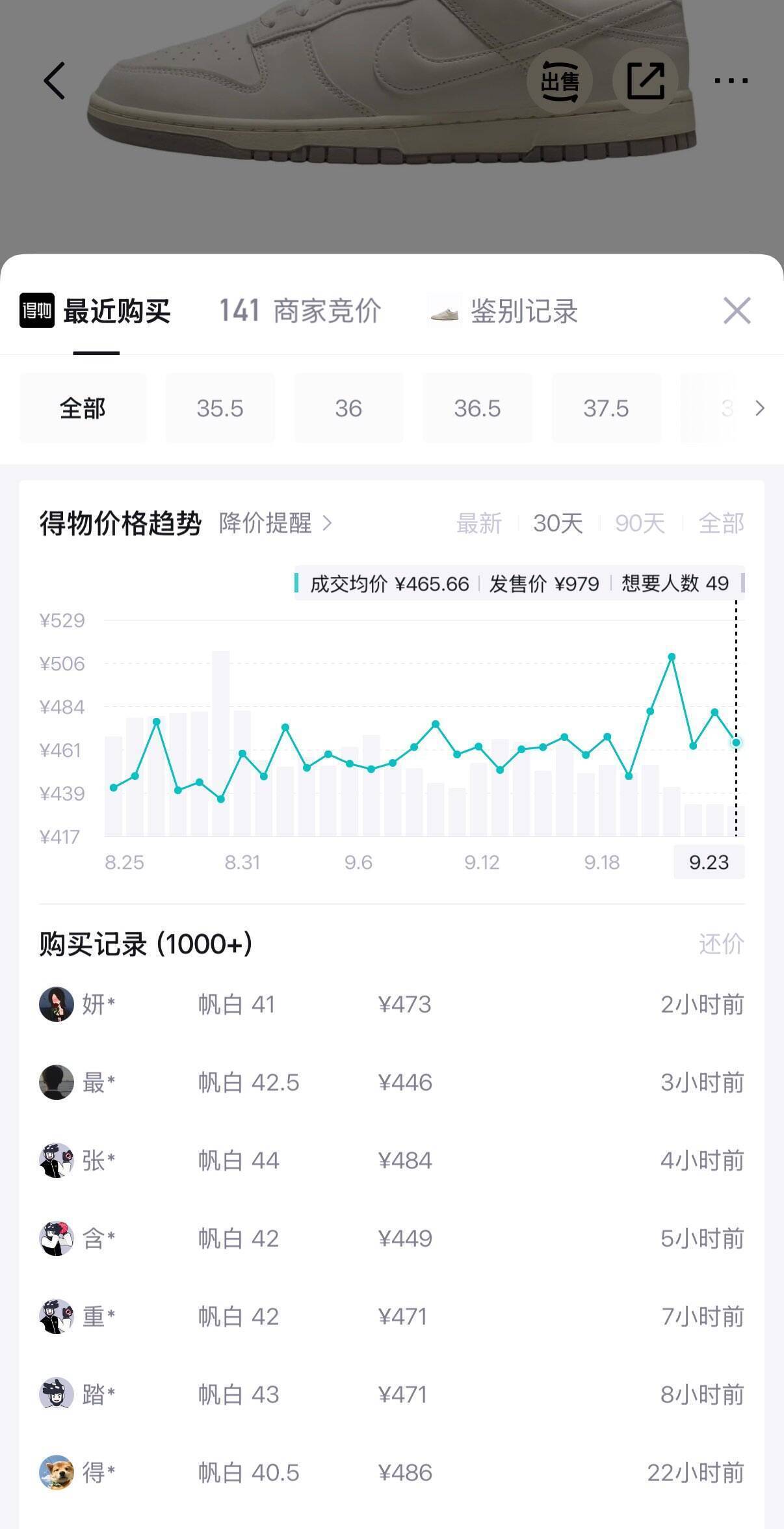Open 降价提醒 price drop alert
Screen dimensions: 784x1529
276,523
